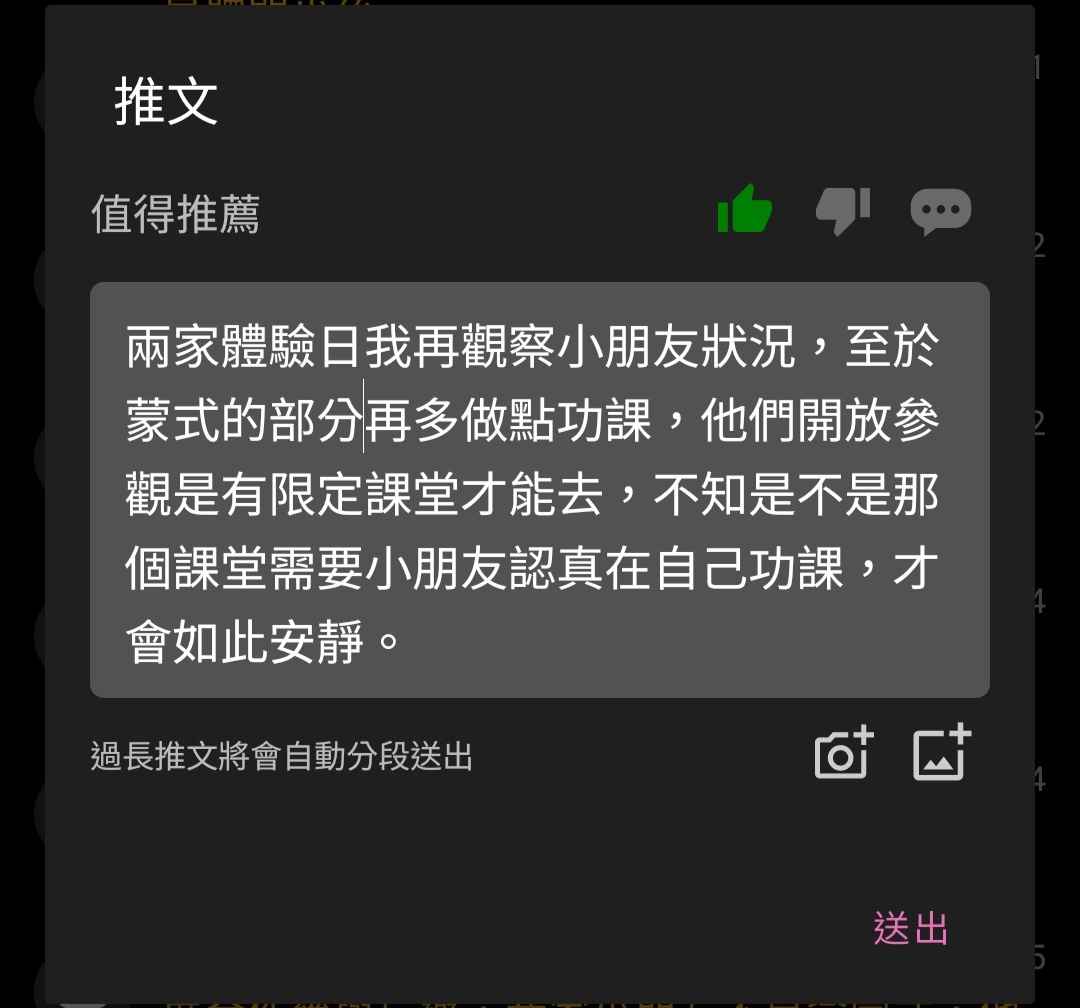Take a photo with the camera icon
The image size is (1080, 1008).
843,755
